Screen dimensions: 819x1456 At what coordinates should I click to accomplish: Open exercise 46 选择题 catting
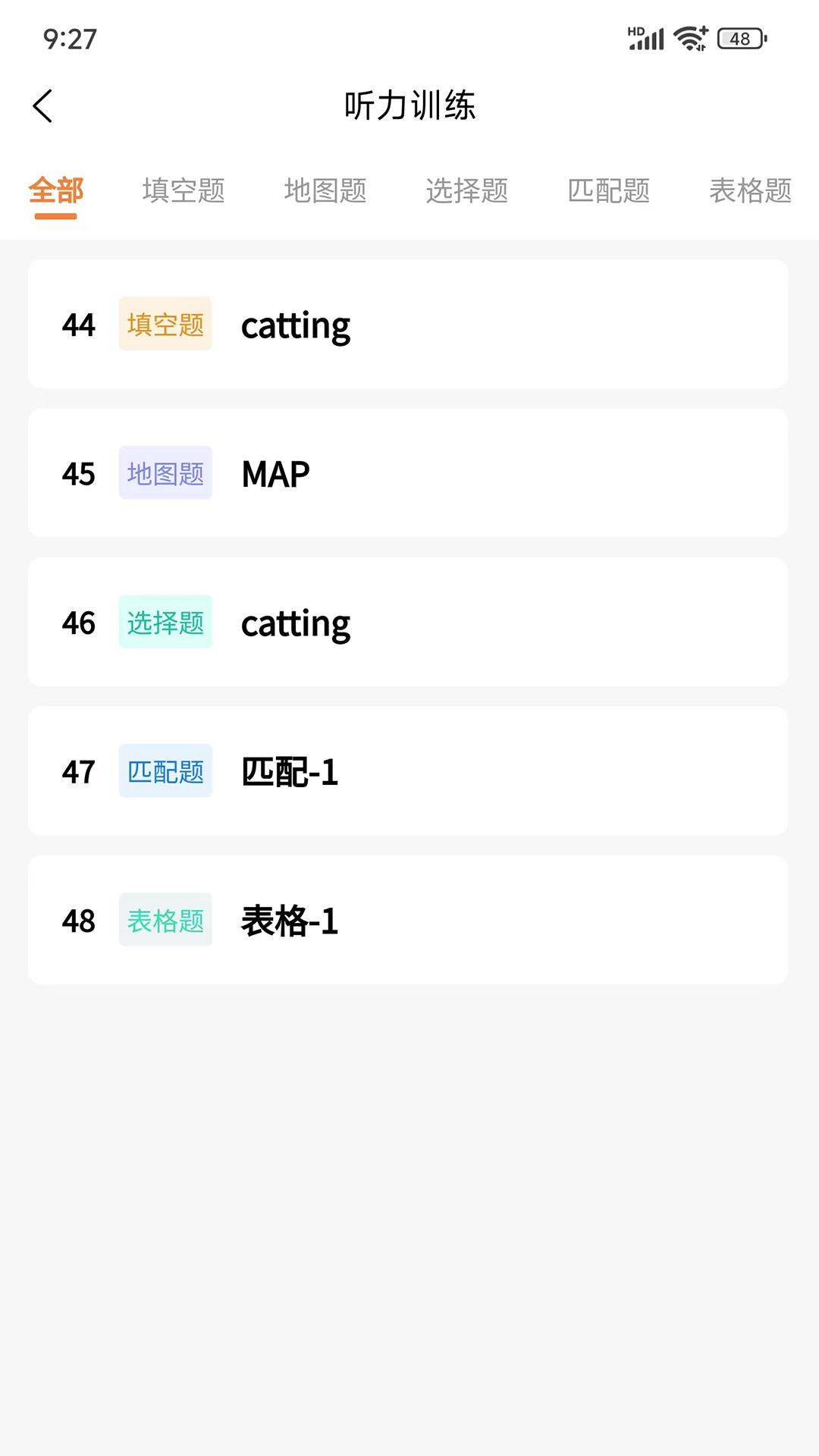pyautogui.click(x=408, y=622)
